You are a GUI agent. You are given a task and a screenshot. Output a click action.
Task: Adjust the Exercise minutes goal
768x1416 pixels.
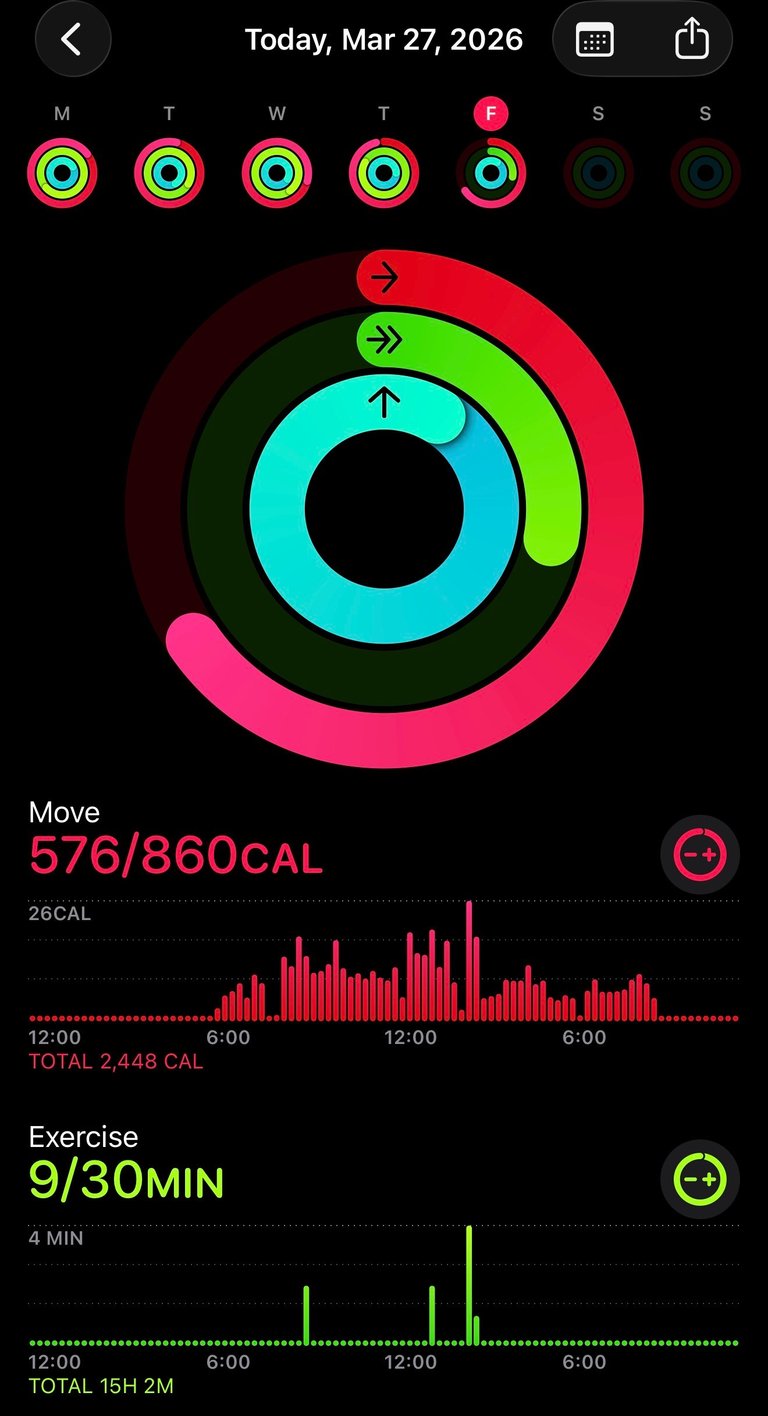click(699, 1179)
